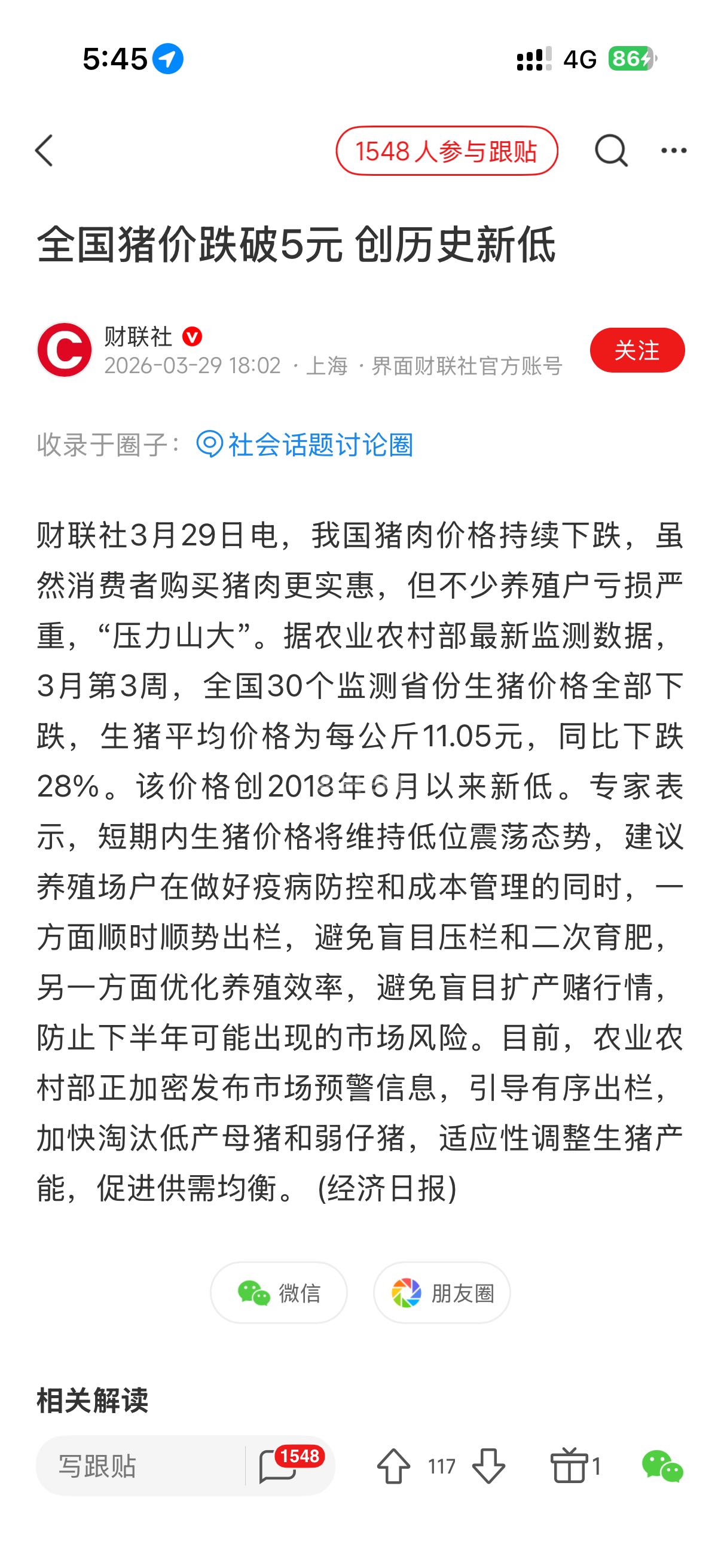Open the gift icon in the bottom bar
The width and height of the screenshot is (721, 1568).
[x=570, y=1466]
